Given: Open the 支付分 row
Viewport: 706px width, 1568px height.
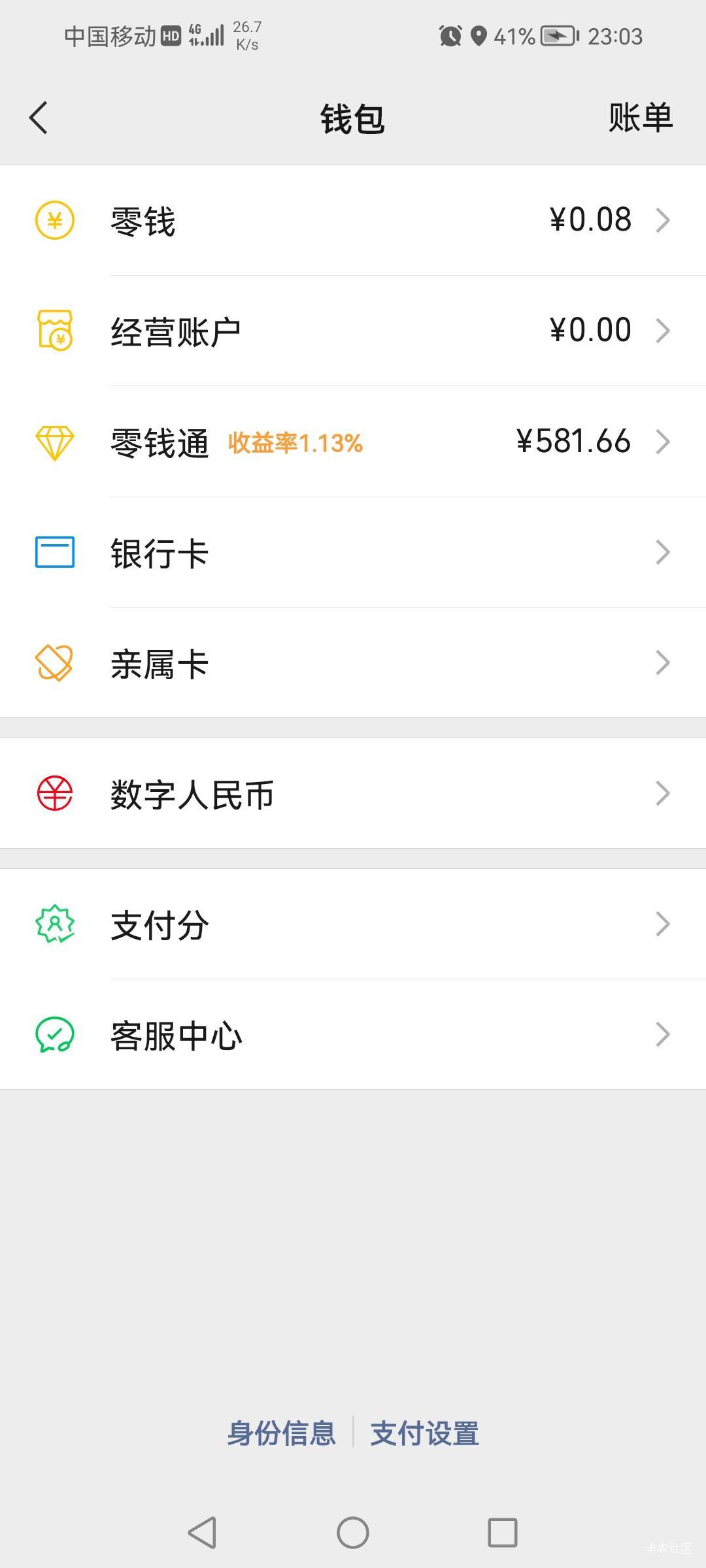Looking at the screenshot, I should [353, 924].
